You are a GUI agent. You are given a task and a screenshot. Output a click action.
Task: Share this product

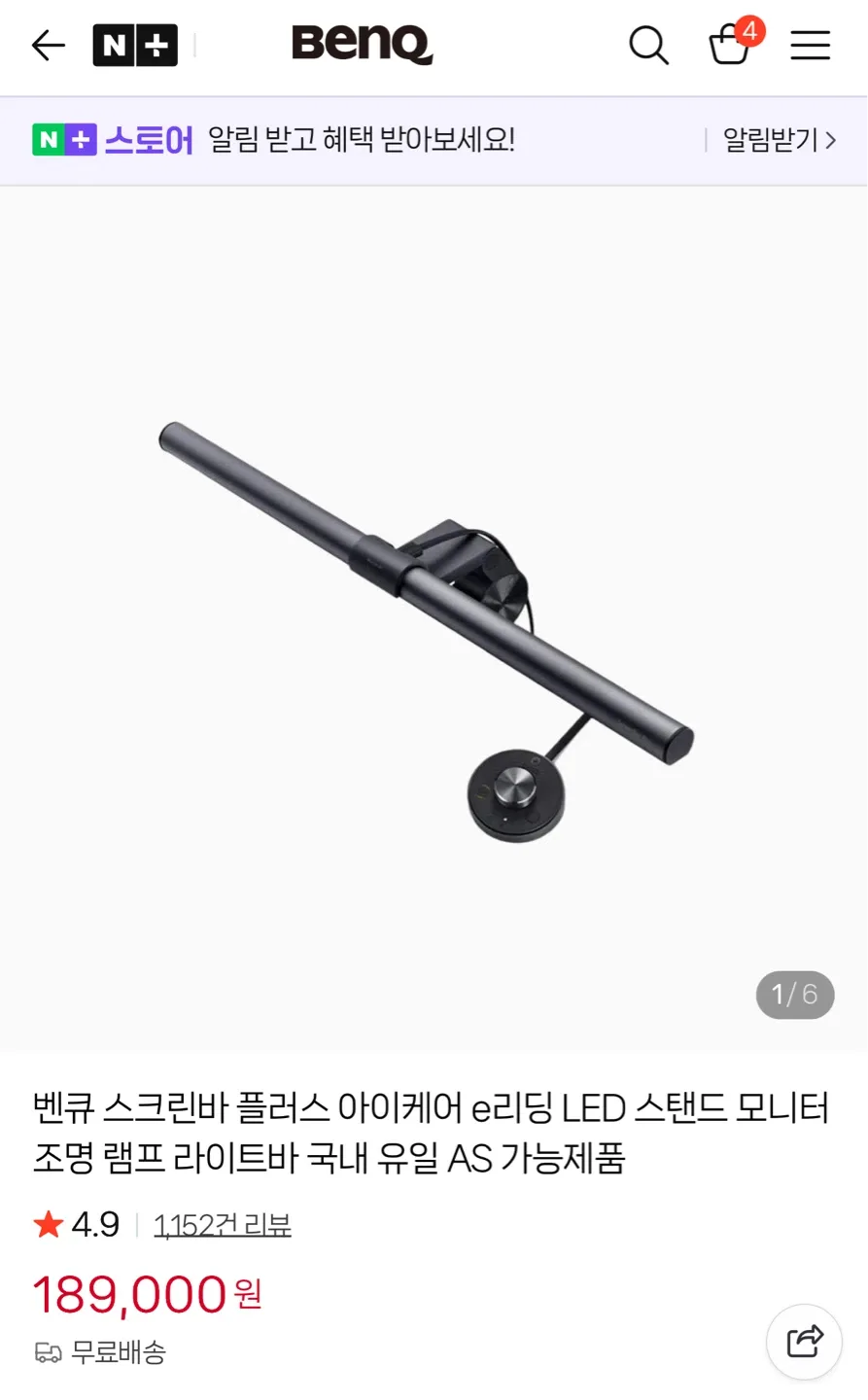click(x=804, y=1342)
